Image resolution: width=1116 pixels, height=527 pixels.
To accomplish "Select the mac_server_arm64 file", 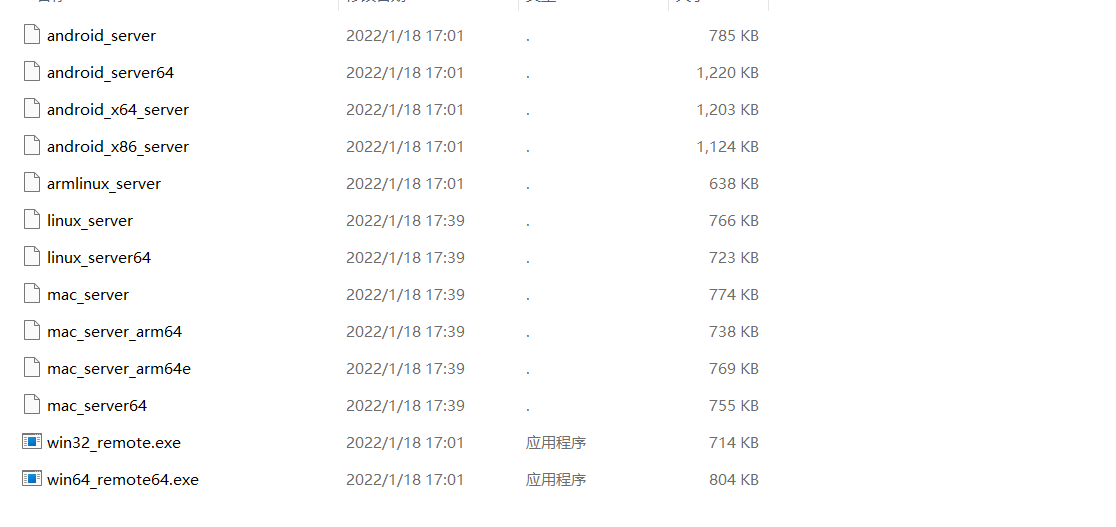I will [x=114, y=332].
